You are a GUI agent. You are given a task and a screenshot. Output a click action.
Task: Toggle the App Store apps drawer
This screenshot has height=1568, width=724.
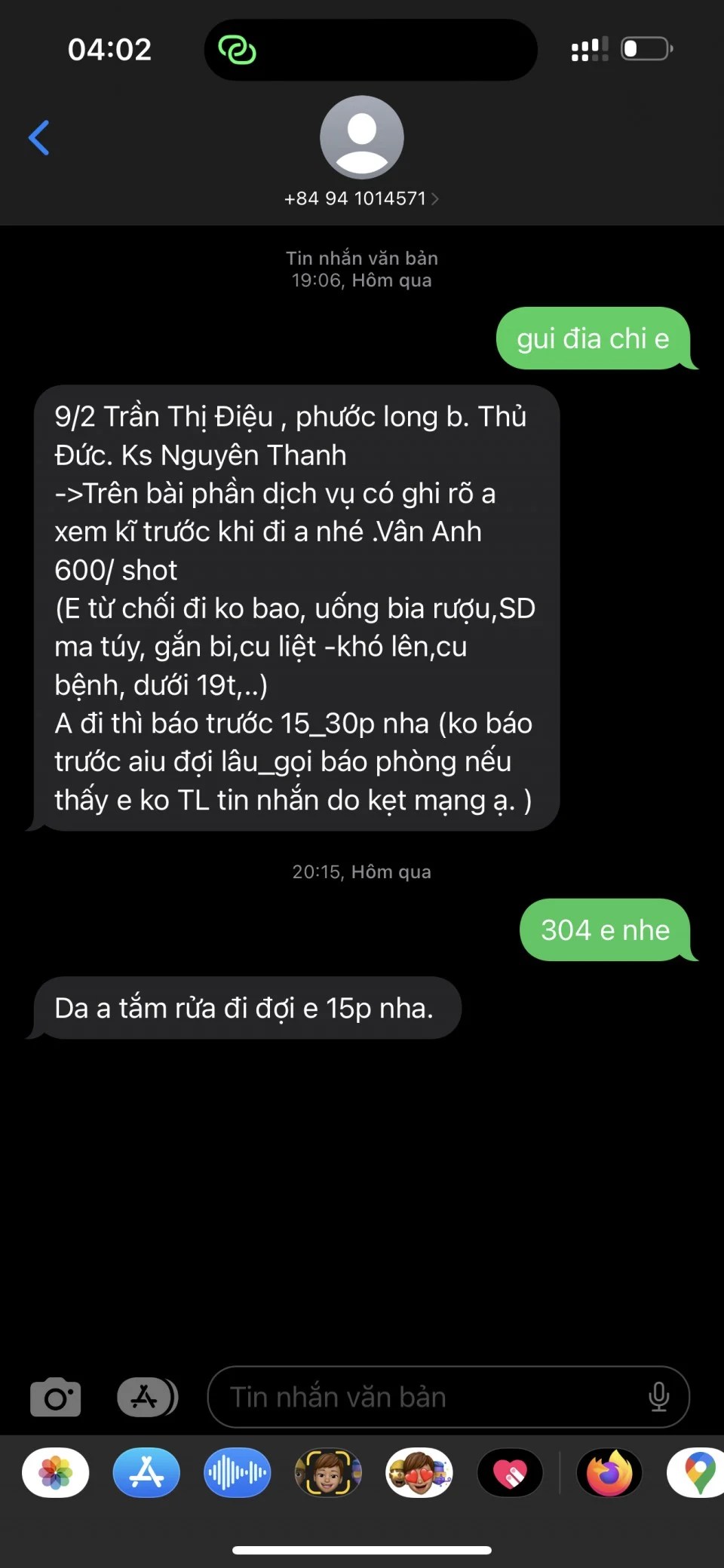(x=147, y=1397)
